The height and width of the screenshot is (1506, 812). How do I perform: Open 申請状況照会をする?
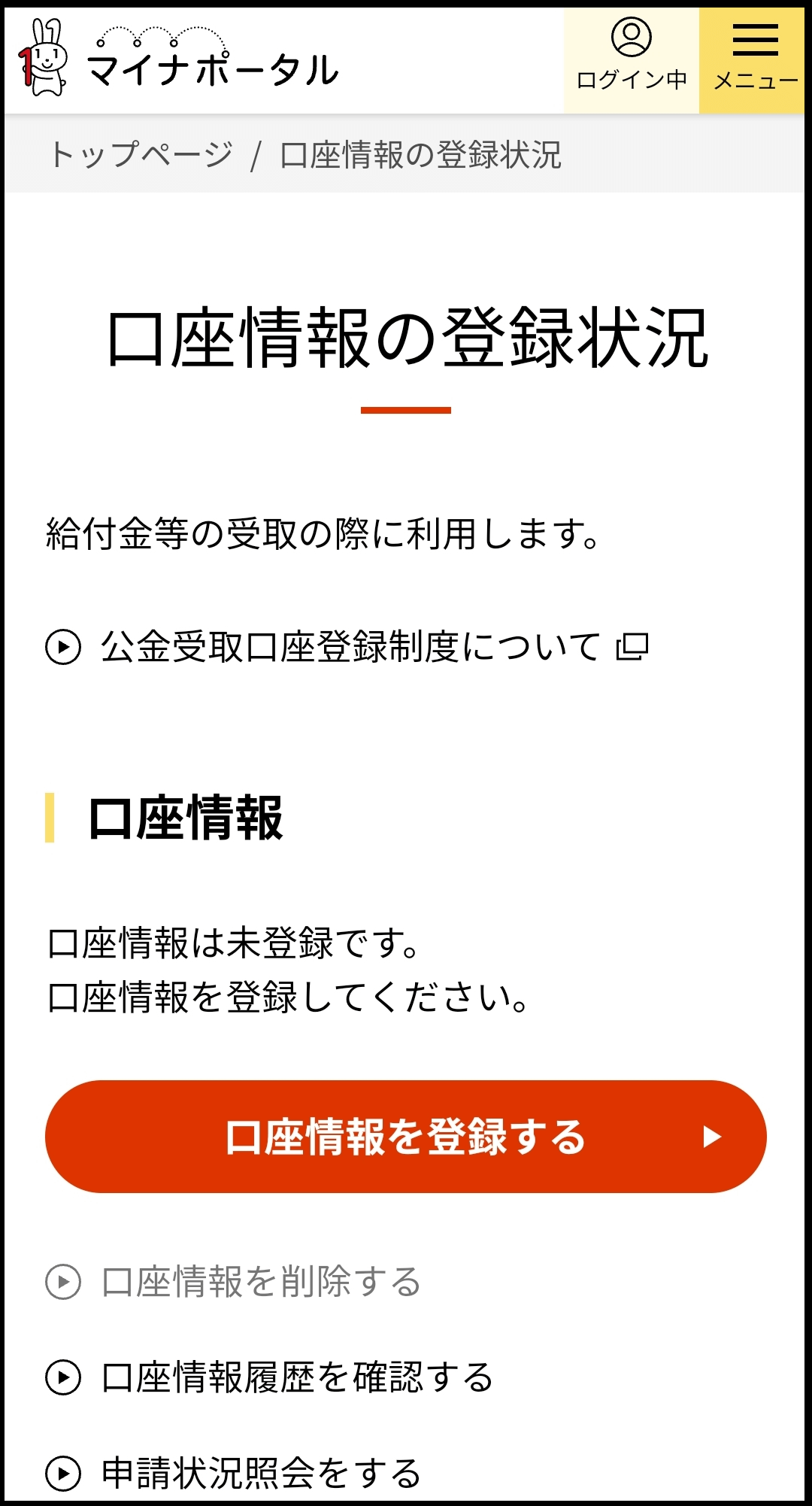(233, 1473)
